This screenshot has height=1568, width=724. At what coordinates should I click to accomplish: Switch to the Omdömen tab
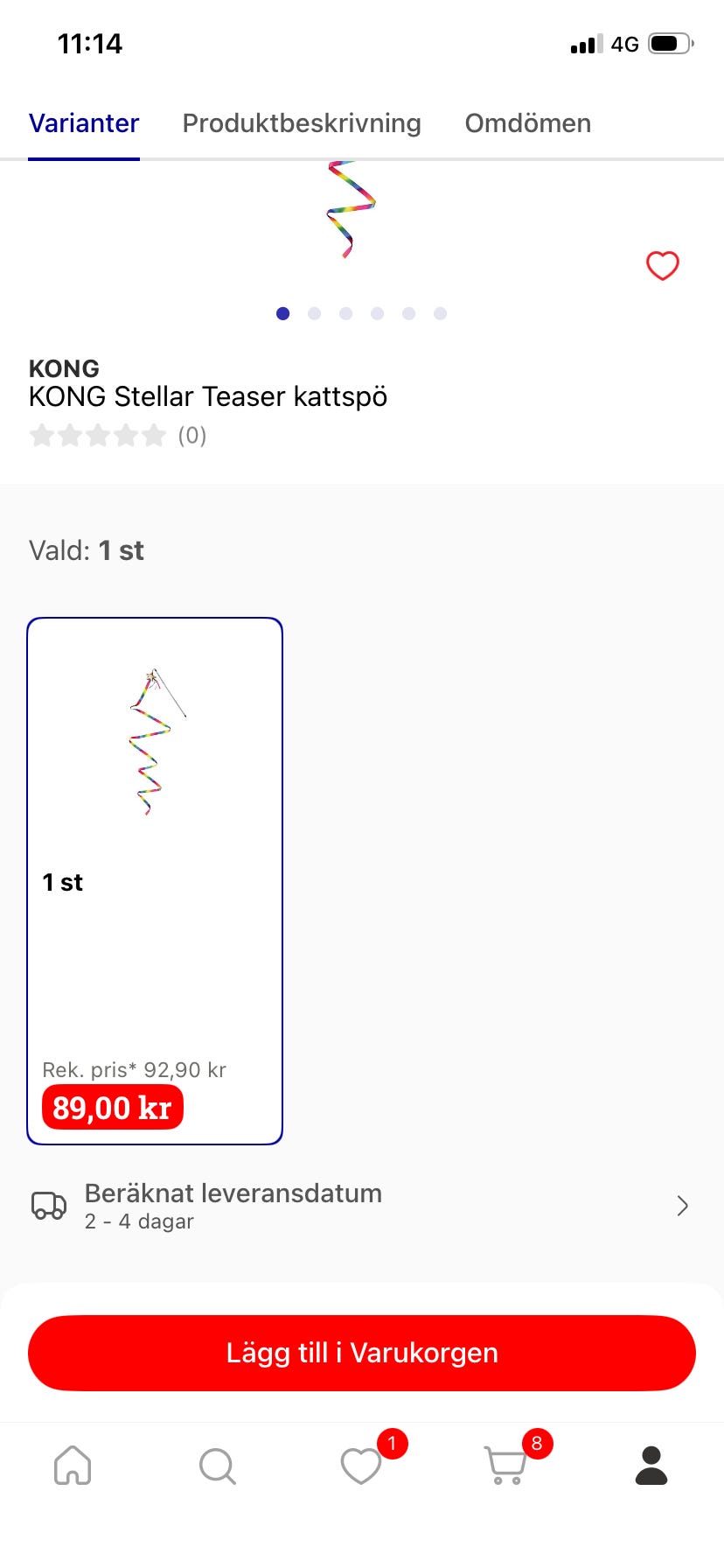pyautogui.click(x=527, y=123)
